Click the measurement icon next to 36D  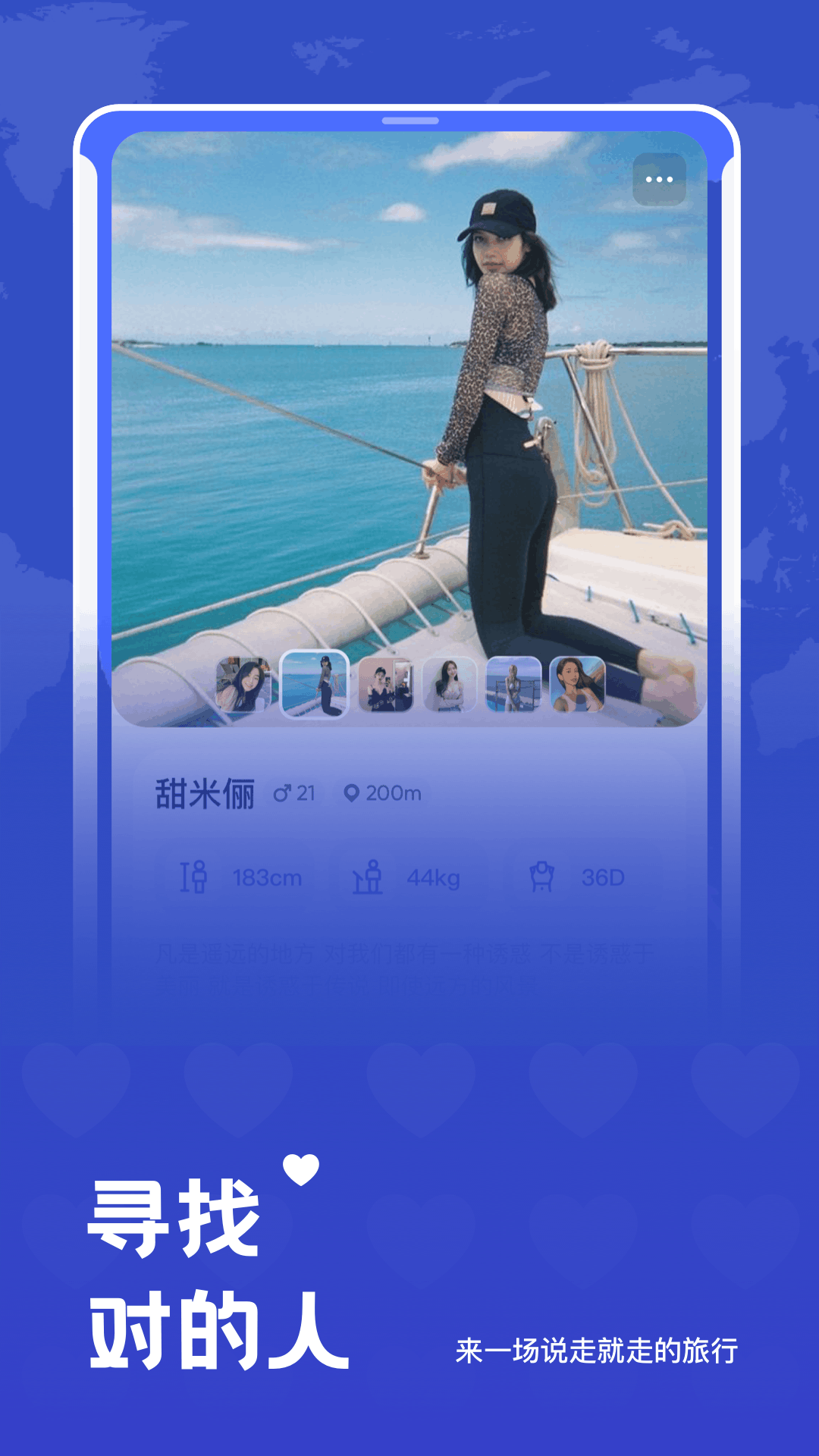543,878
